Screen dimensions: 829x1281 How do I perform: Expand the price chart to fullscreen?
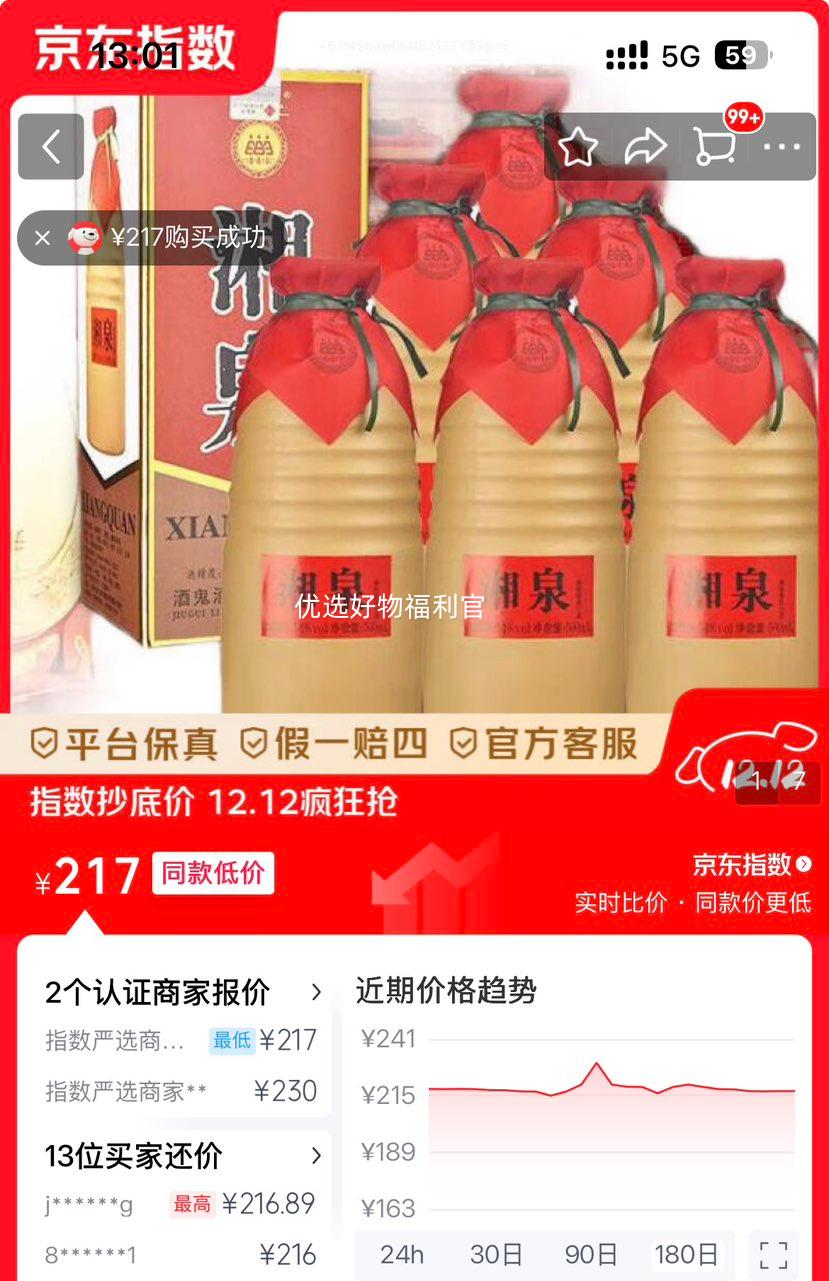pyautogui.click(x=770, y=1253)
